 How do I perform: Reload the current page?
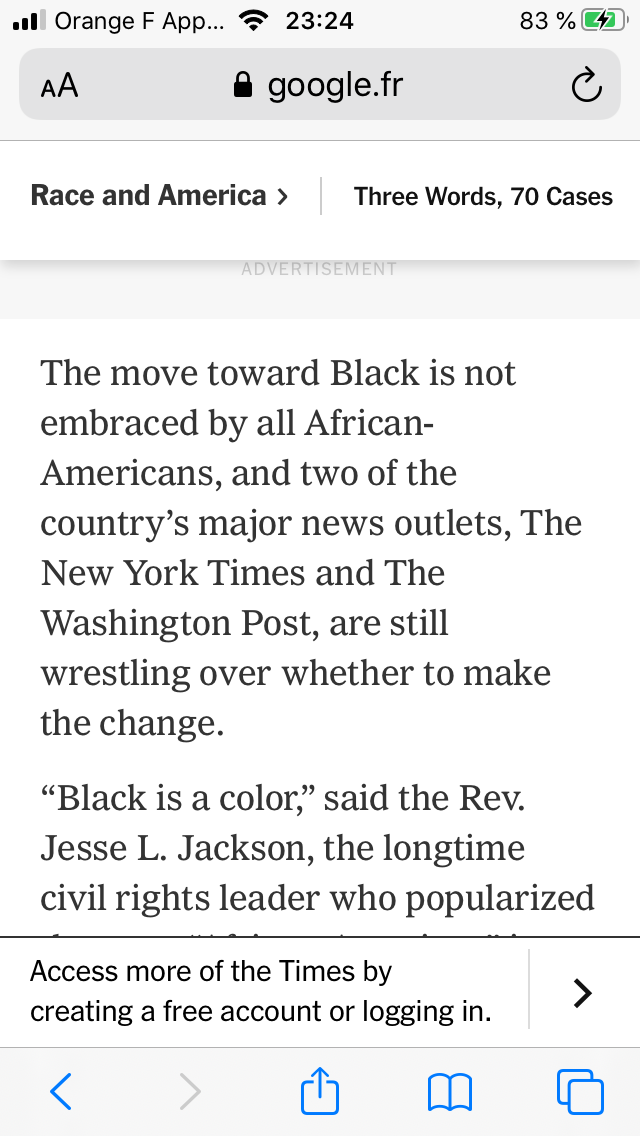[x=586, y=86]
